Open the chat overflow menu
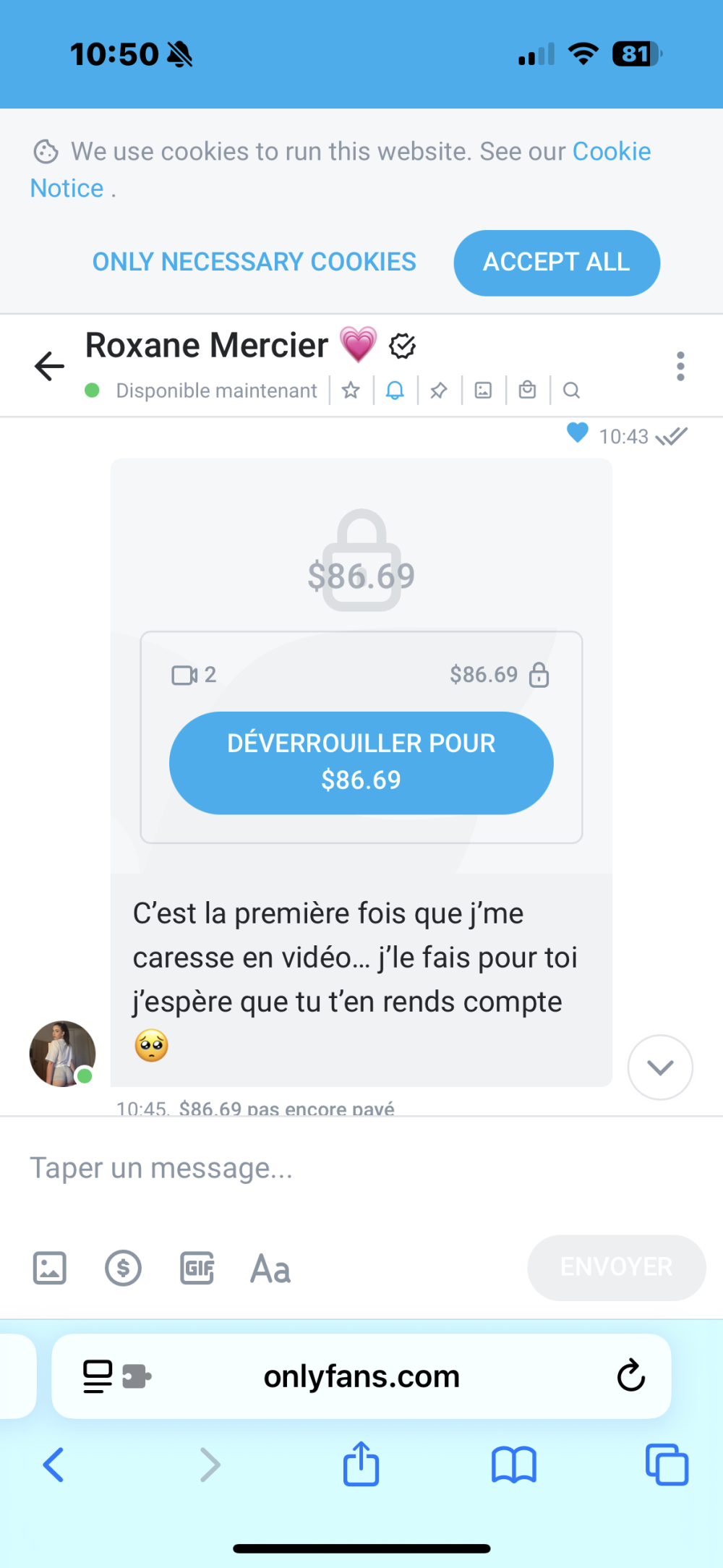Image resolution: width=723 pixels, height=1568 pixels. [680, 366]
